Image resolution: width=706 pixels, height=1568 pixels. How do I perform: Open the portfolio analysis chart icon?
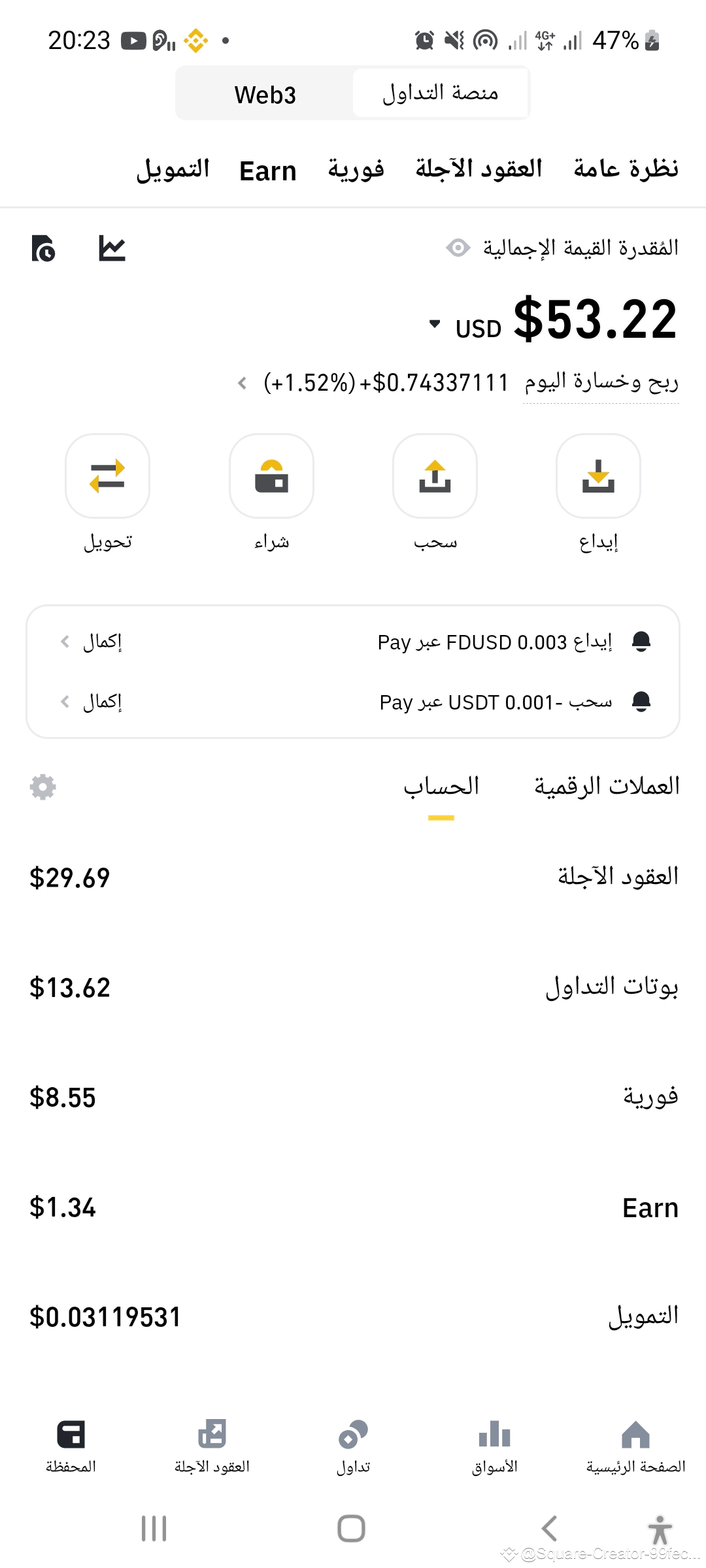point(112,248)
